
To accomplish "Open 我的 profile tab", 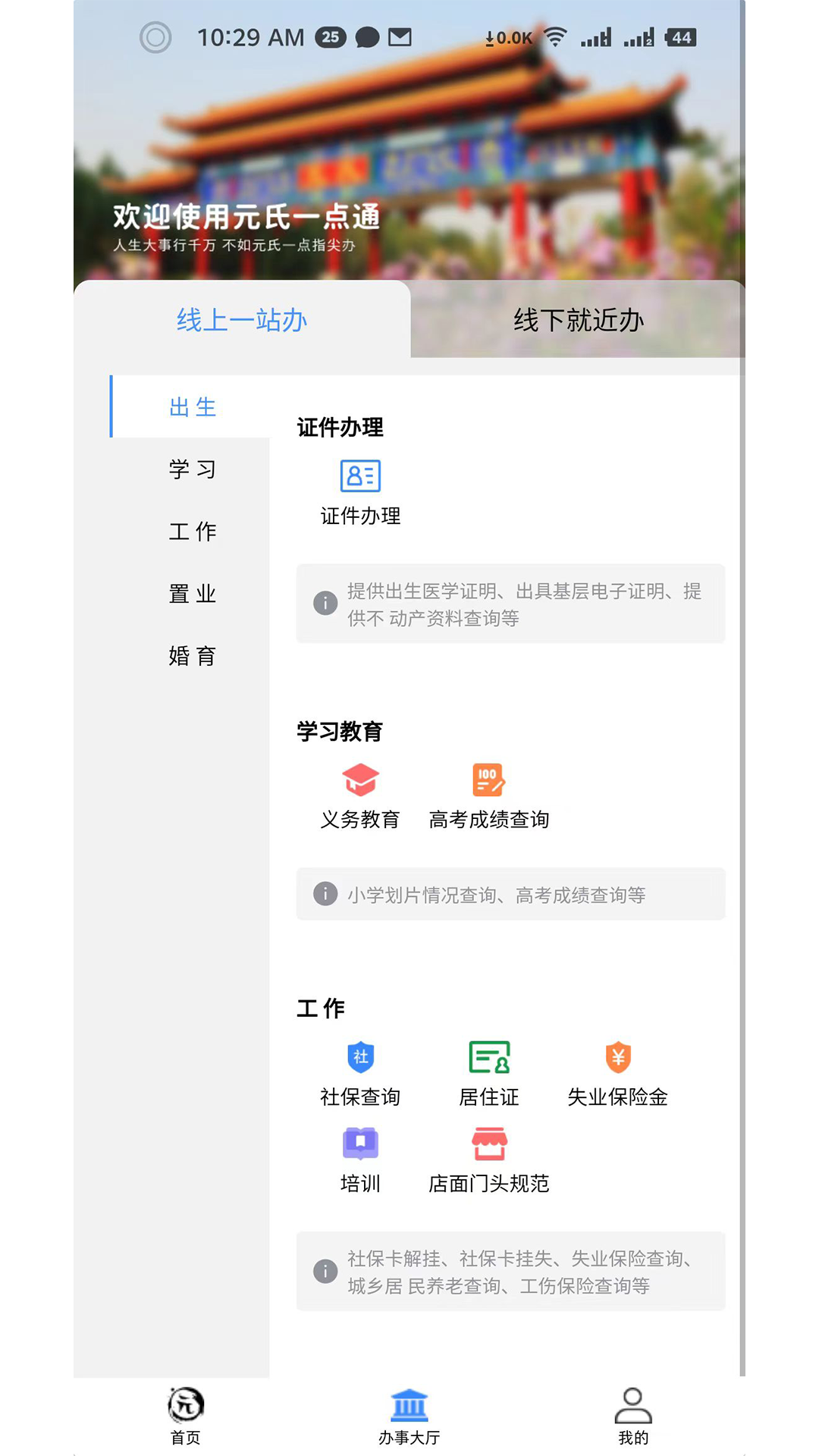I will (633, 1415).
